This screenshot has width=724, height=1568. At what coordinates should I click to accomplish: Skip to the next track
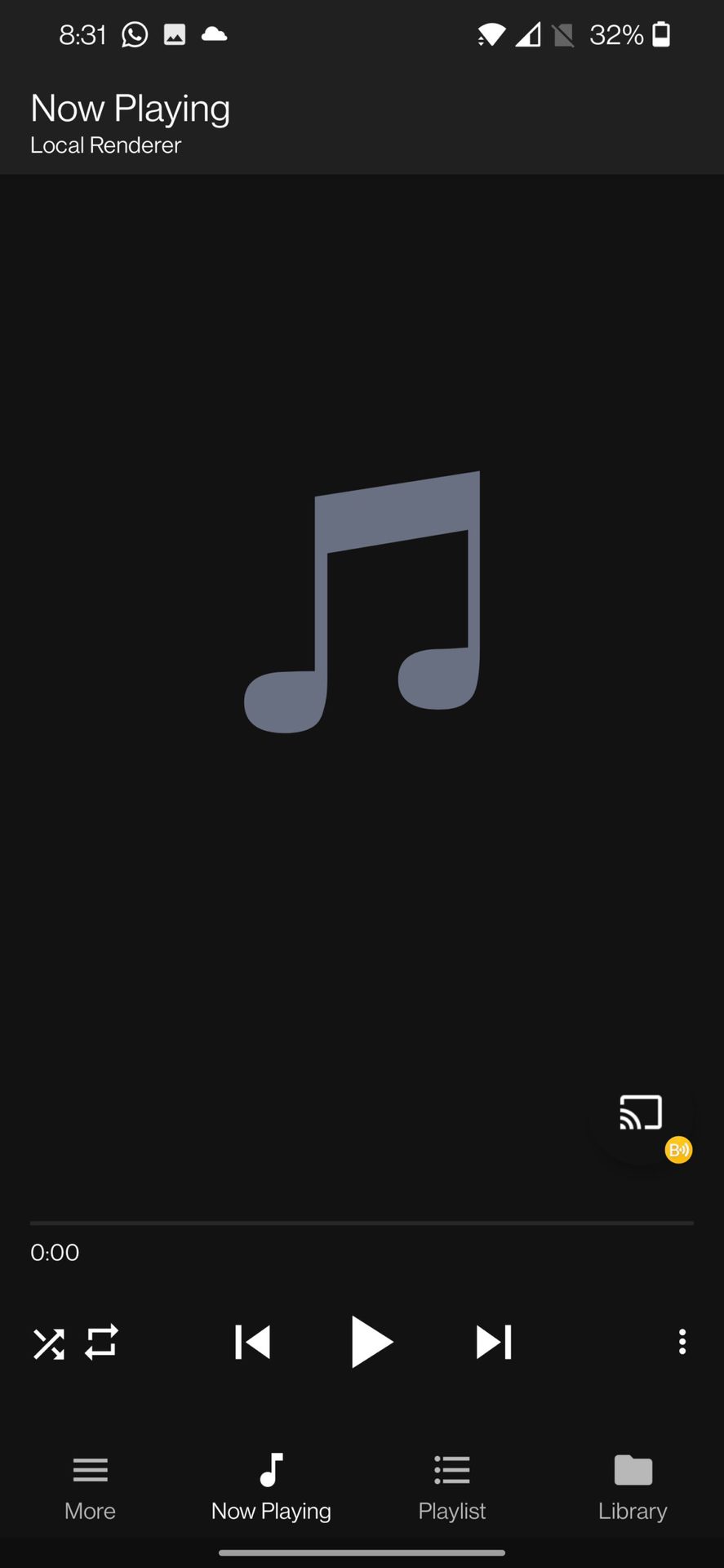(493, 1342)
